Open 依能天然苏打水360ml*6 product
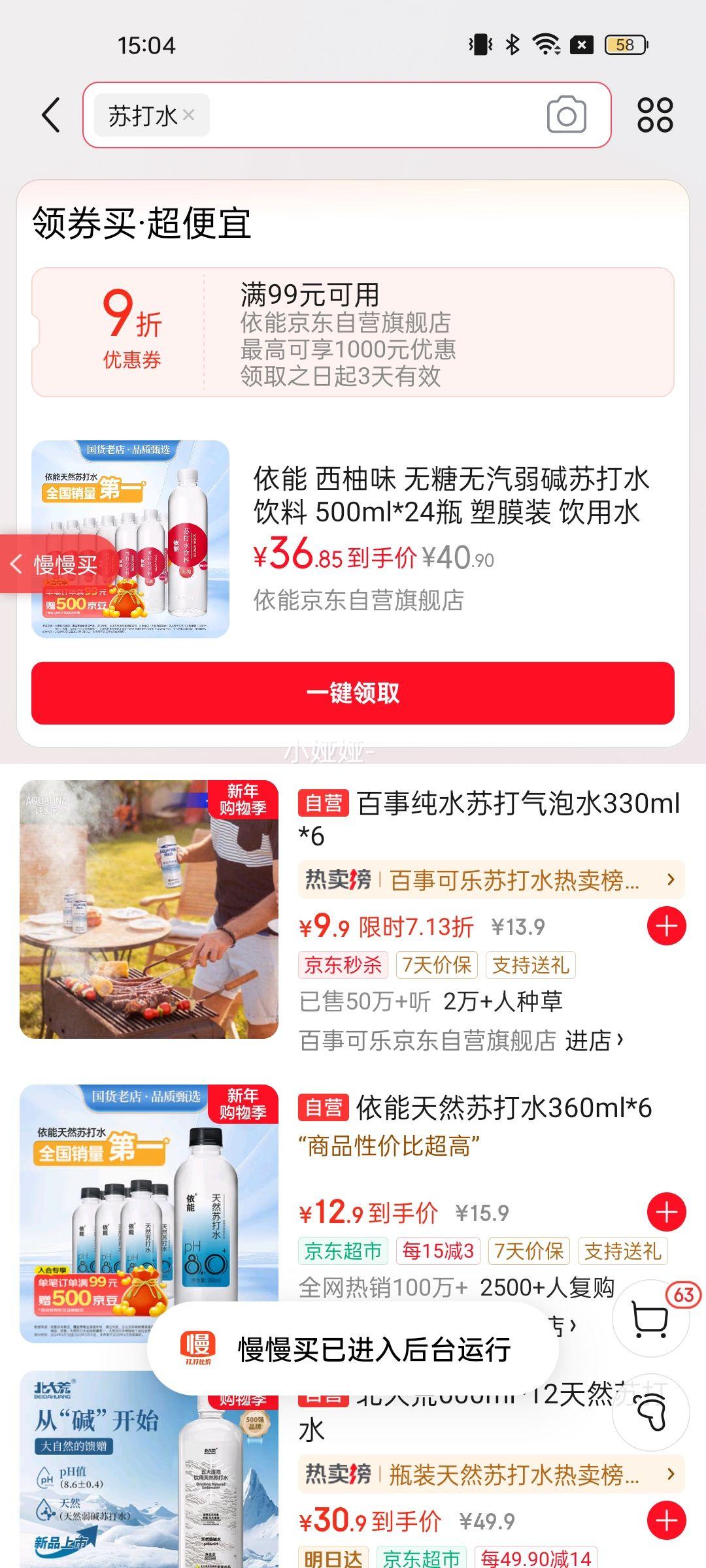The width and height of the screenshot is (706, 1568). [x=503, y=1108]
